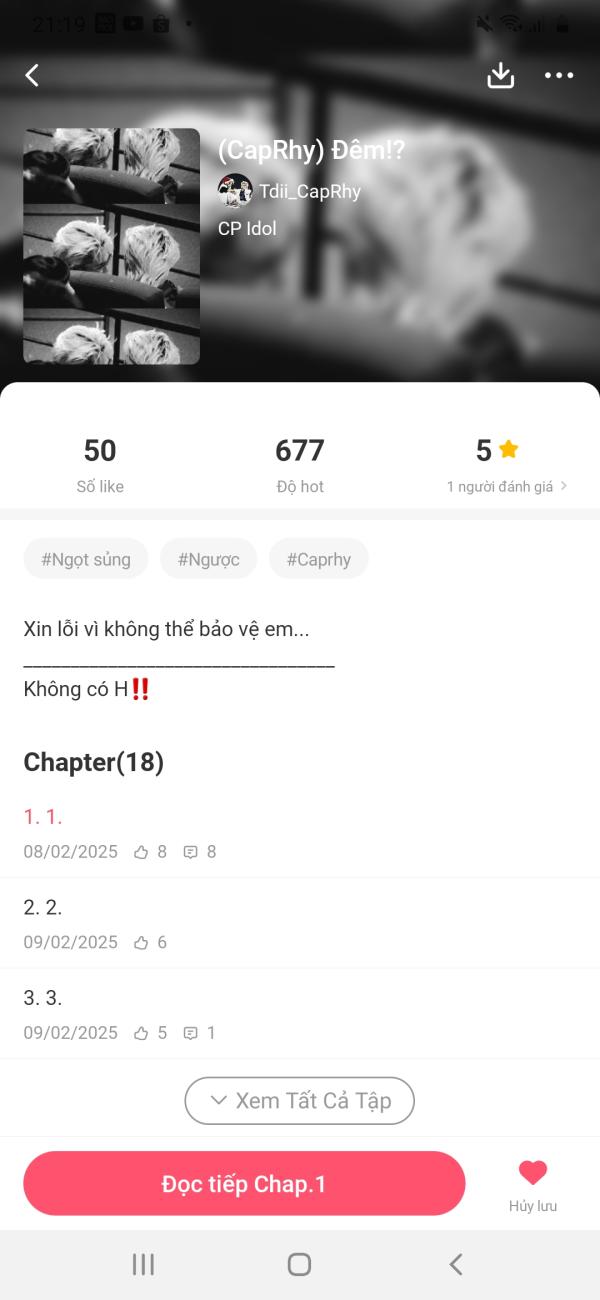Go to the system home screen
This screenshot has width=600, height=1300.
point(299,1264)
